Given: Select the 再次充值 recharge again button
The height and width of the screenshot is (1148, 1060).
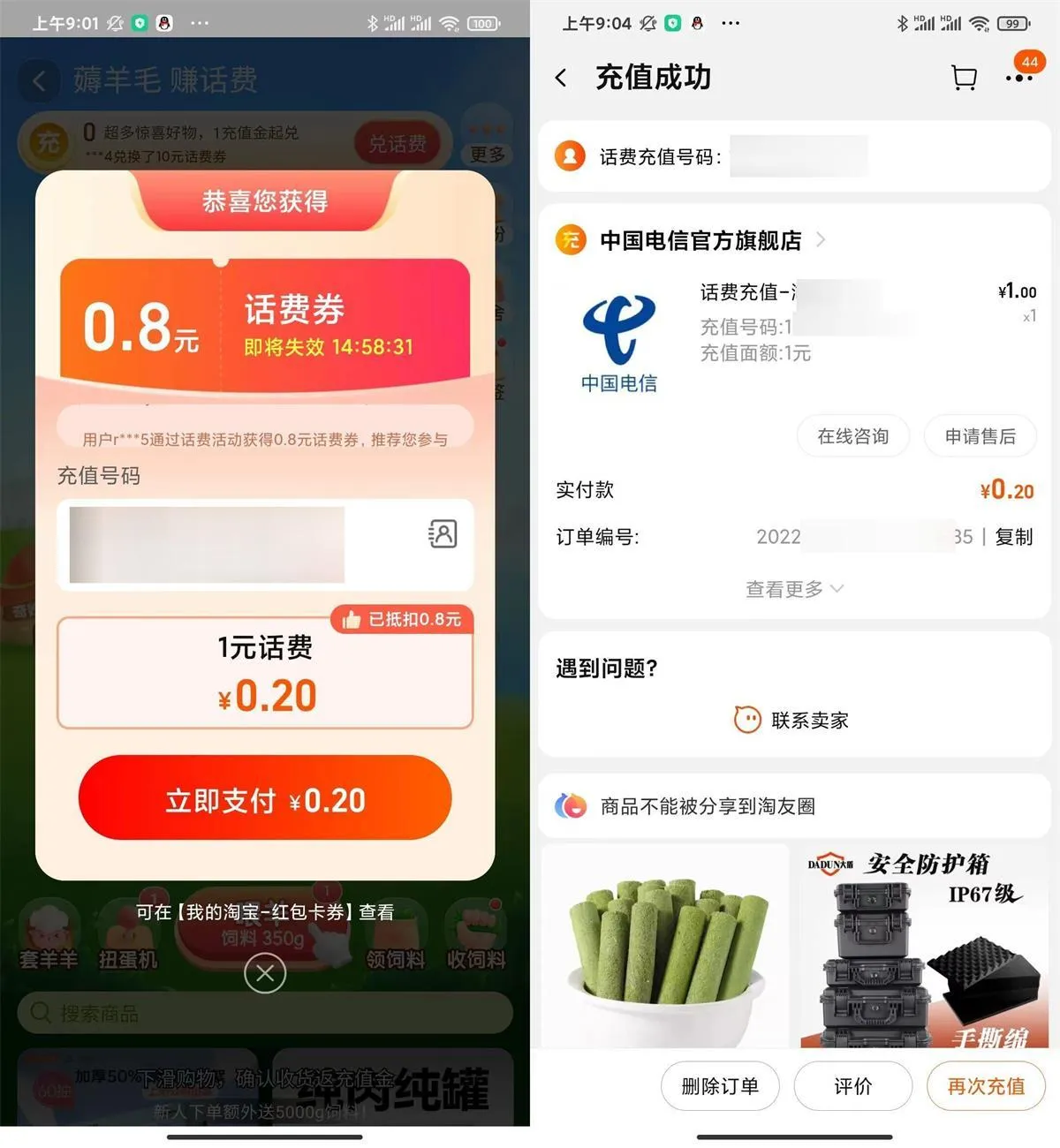Looking at the screenshot, I should (x=987, y=1086).
